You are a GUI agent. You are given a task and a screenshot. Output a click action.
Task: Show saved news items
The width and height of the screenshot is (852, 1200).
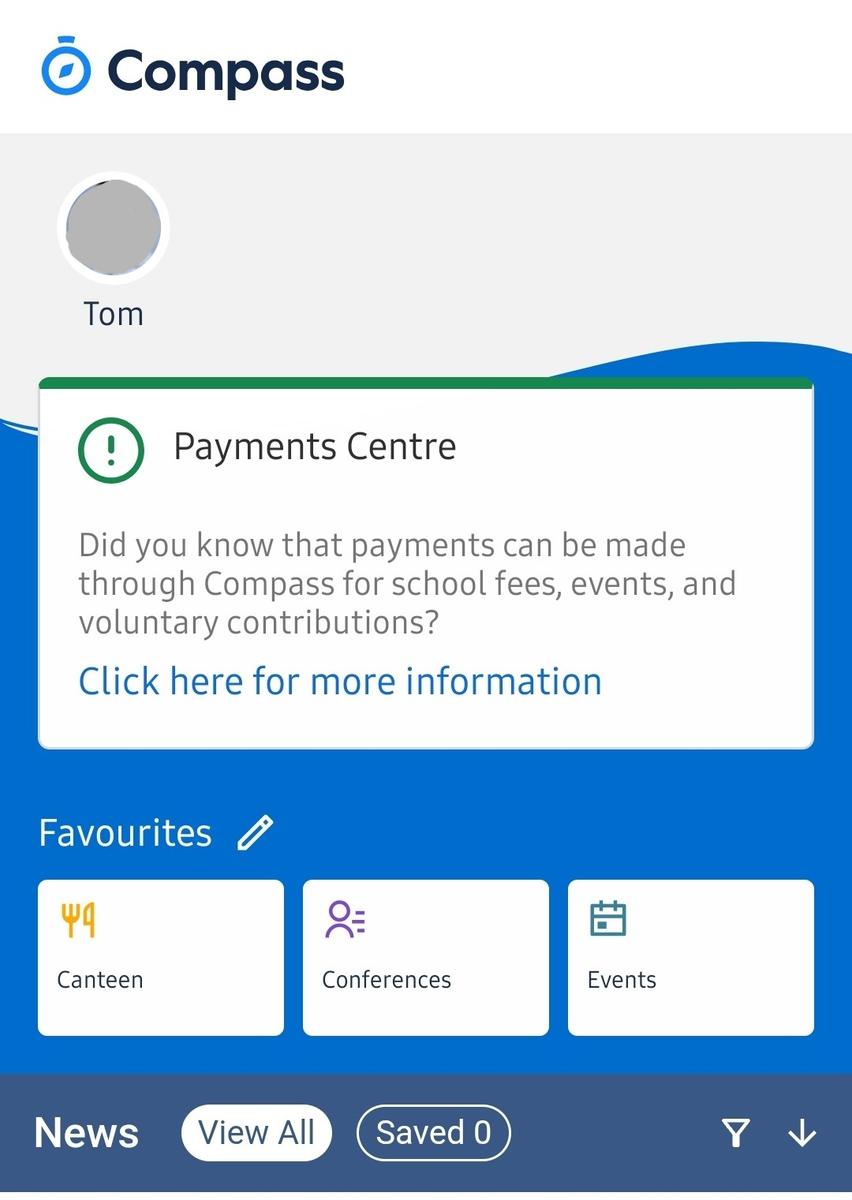click(433, 1133)
